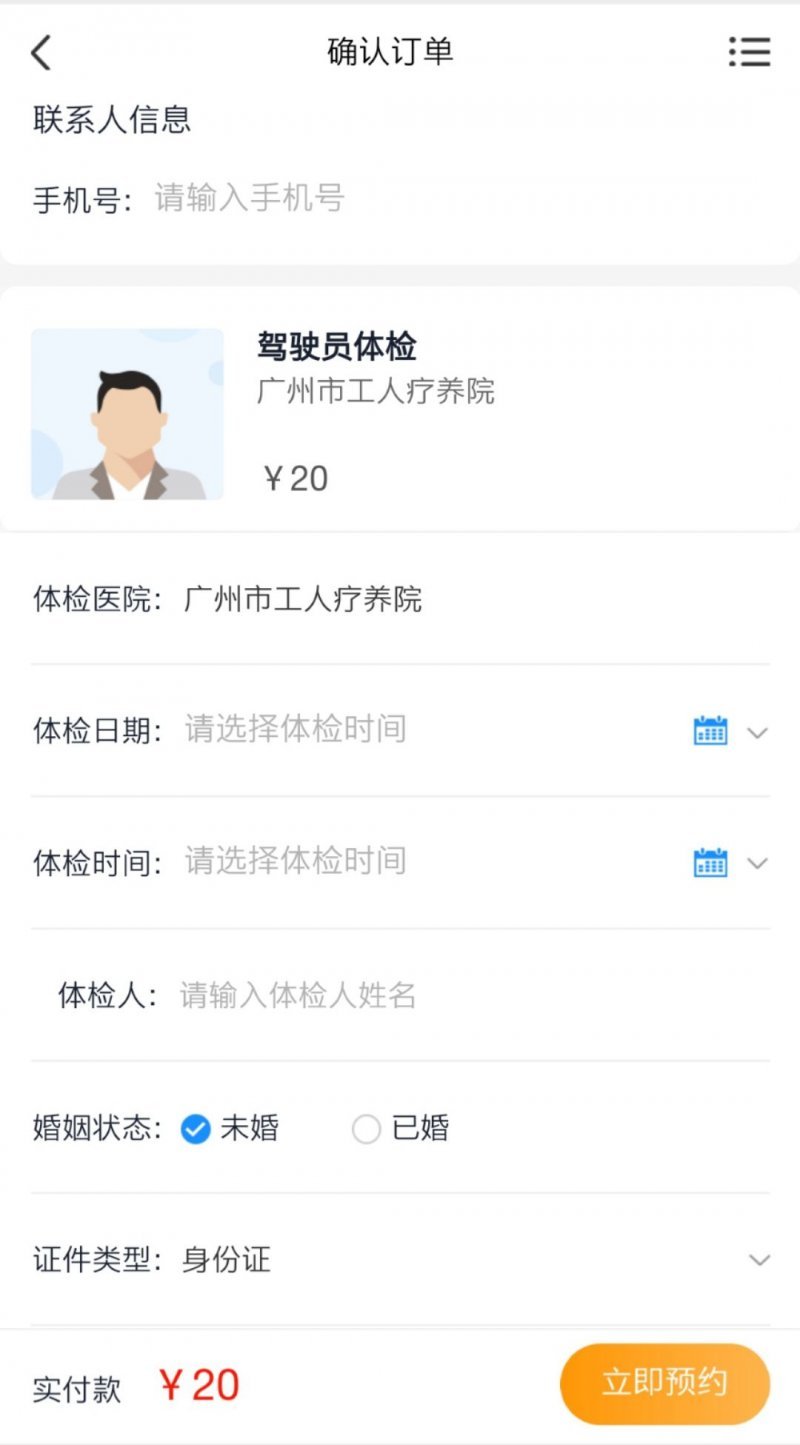800x1445 pixels.
Task: Go back from the 确认订单 page
Action: pyautogui.click(x=41, y=52)
